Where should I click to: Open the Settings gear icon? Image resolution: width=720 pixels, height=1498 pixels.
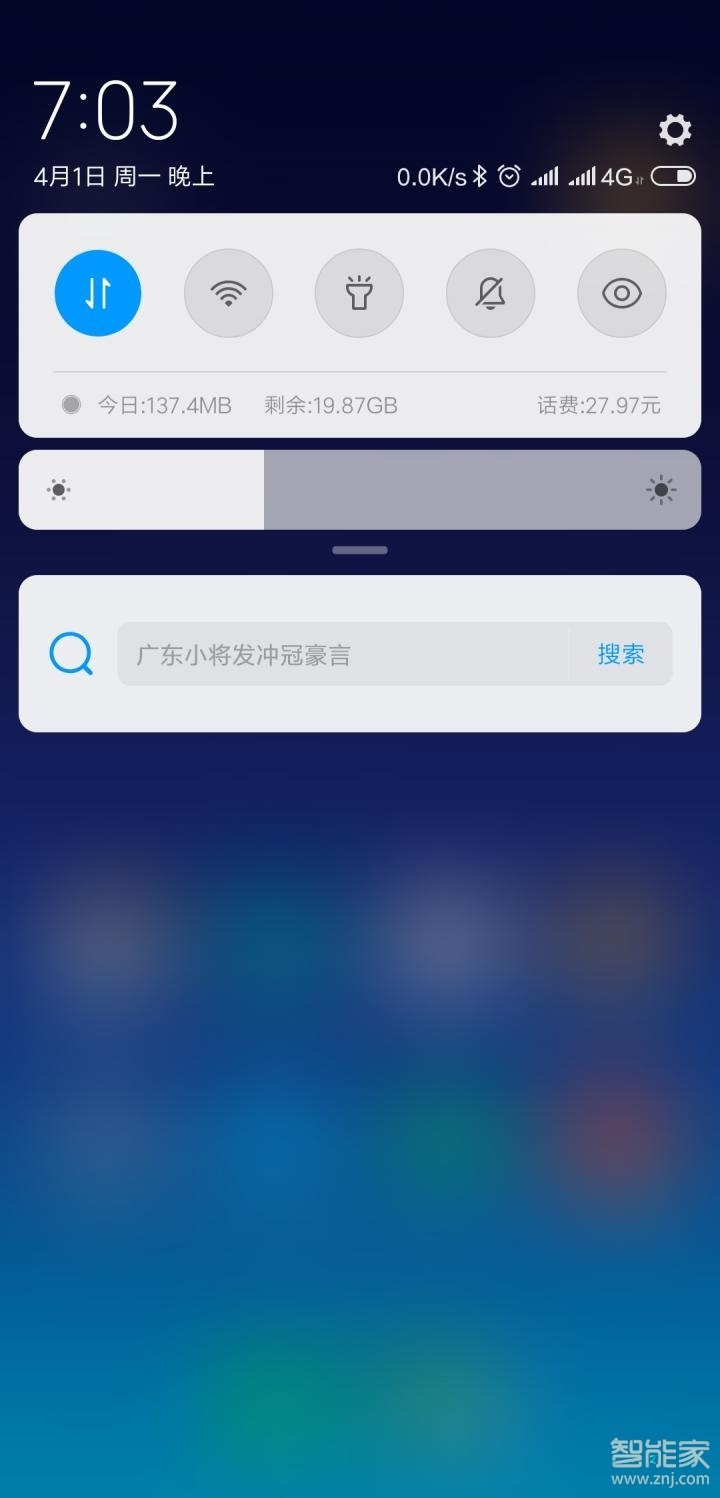(x=674, y=130)
